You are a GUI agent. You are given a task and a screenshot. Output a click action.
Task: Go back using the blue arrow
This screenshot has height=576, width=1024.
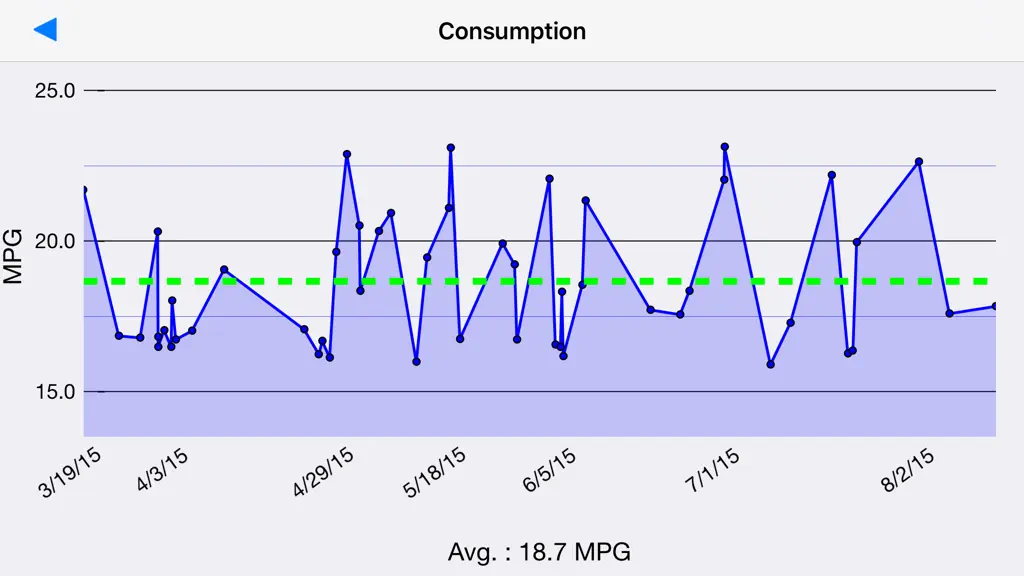[46, 29]
